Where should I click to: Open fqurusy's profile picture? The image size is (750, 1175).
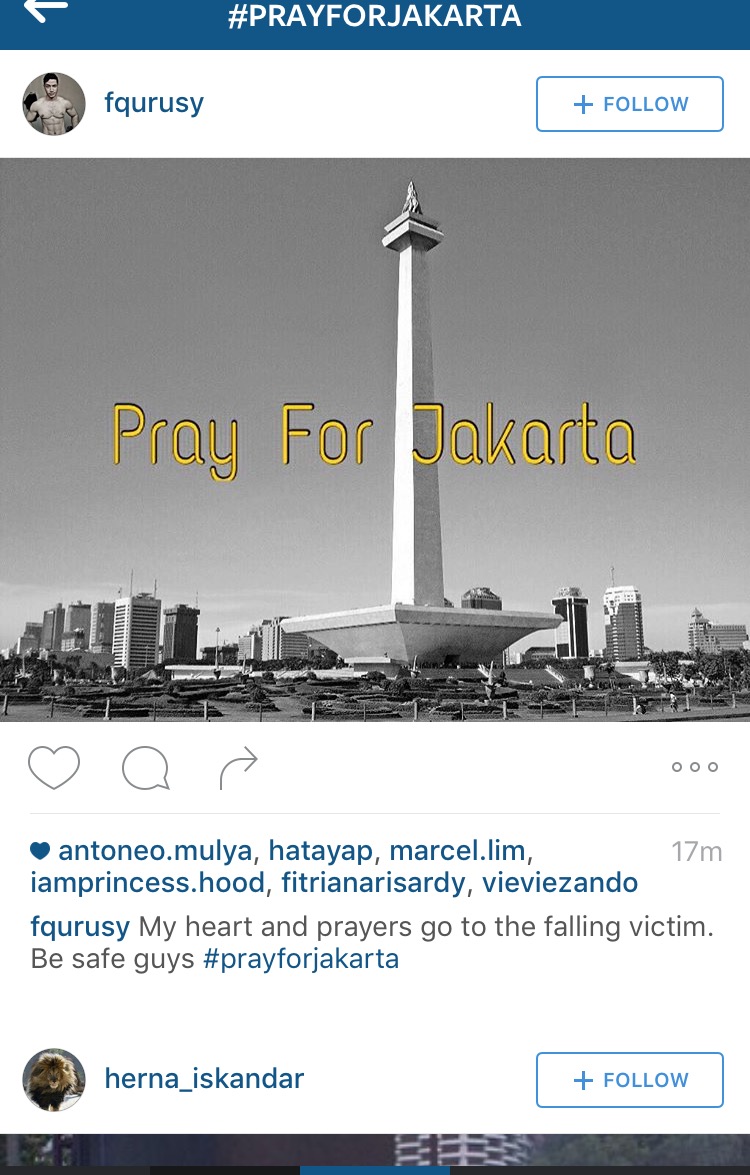[54, 104]
